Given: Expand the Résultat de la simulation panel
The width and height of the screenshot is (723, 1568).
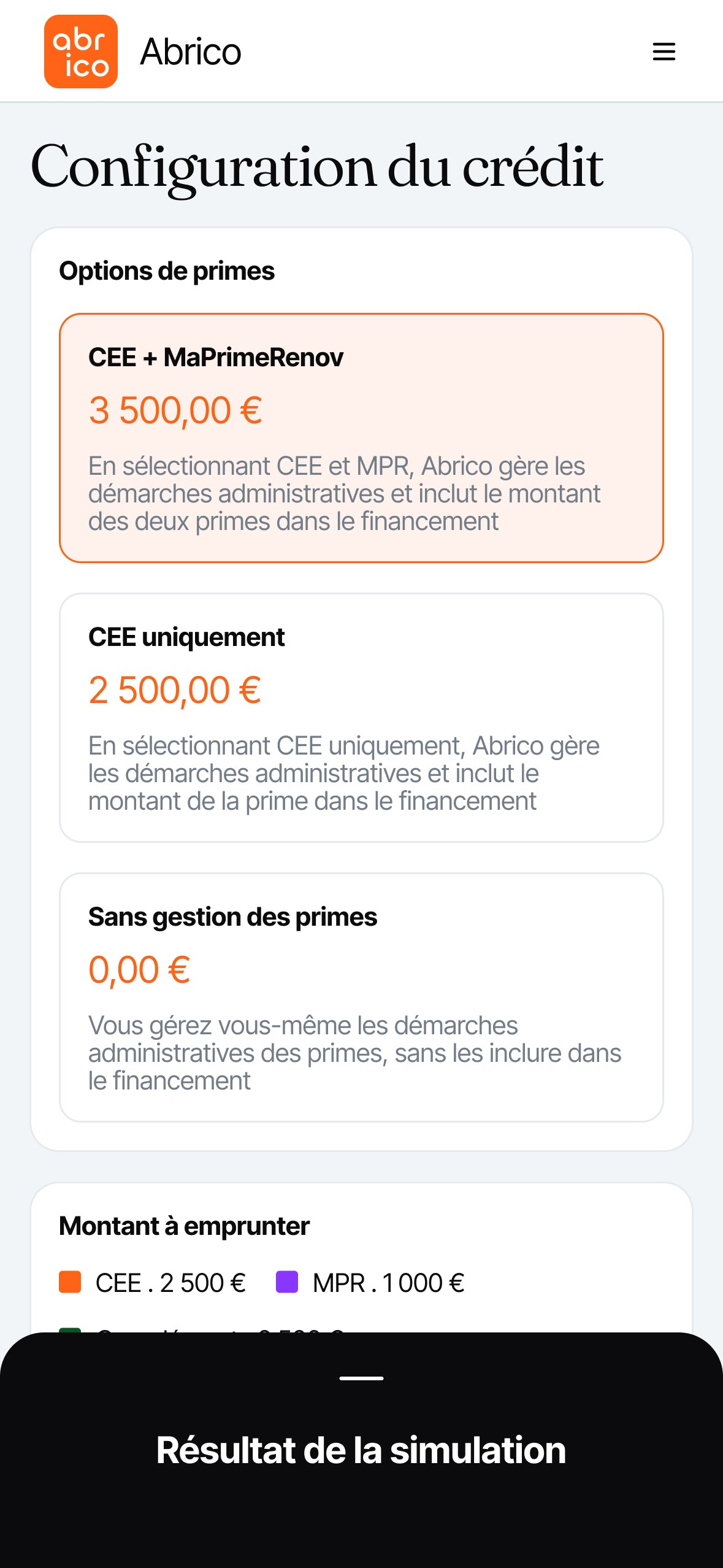Looking at the screenshot, I should tap(361, 1450).
